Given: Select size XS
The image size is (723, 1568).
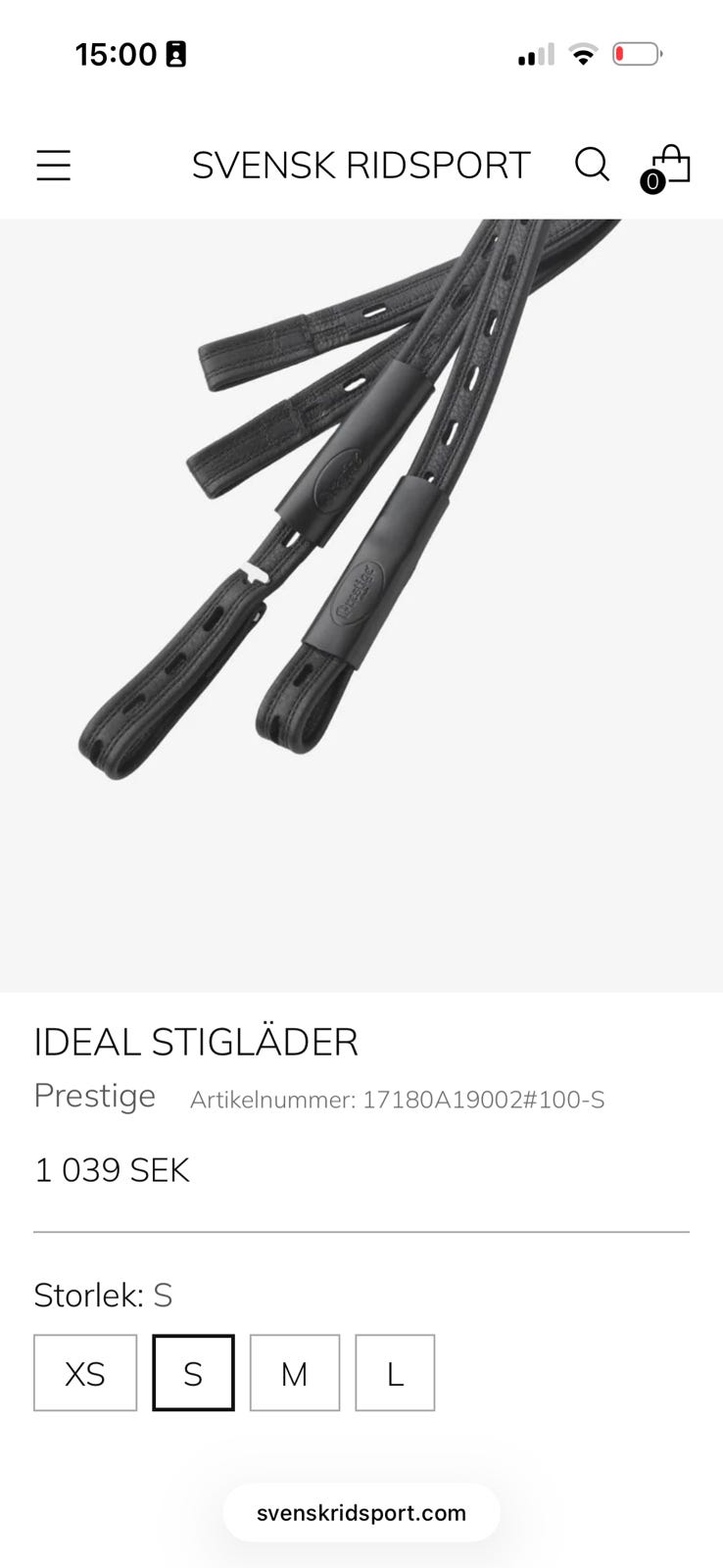Looking at the screenshot, I should (x=85, y=1373).
